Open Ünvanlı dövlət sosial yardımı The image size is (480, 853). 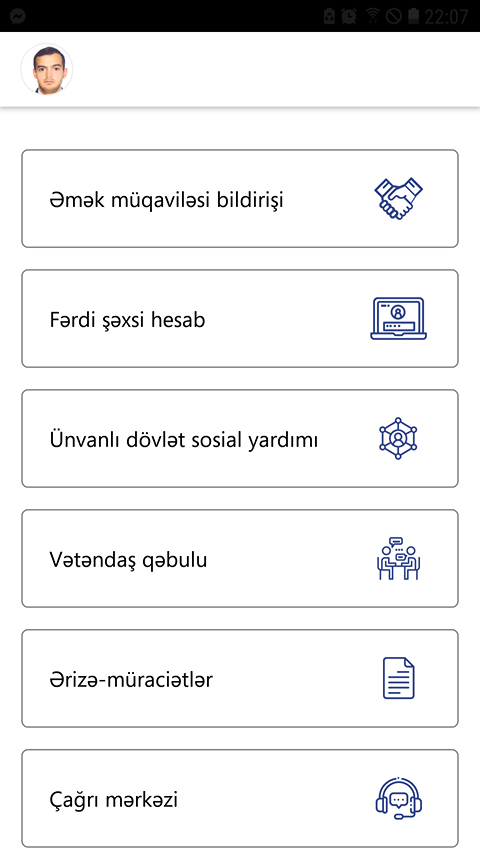pos(240,438)
